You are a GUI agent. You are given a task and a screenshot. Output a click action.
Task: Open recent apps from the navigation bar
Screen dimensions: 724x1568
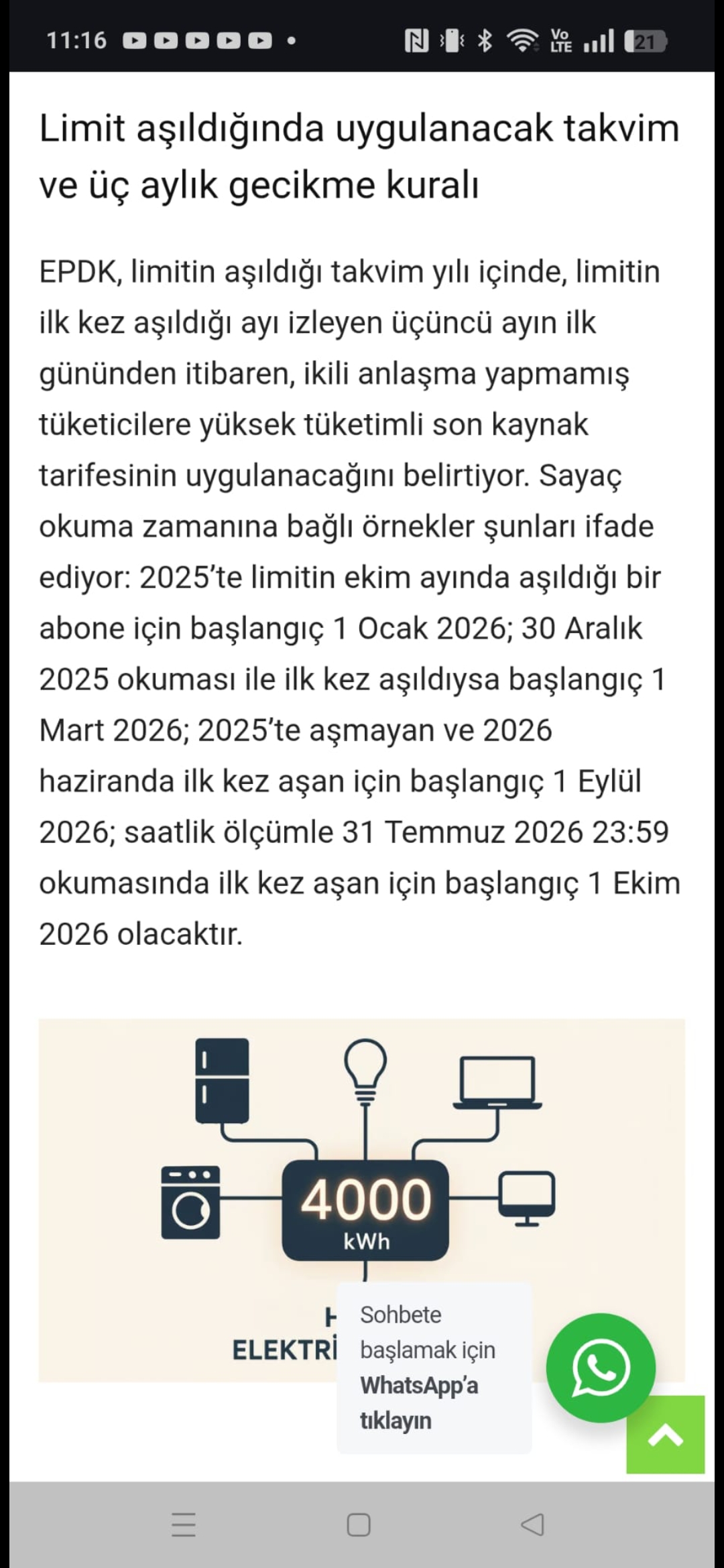(184, 1524)
